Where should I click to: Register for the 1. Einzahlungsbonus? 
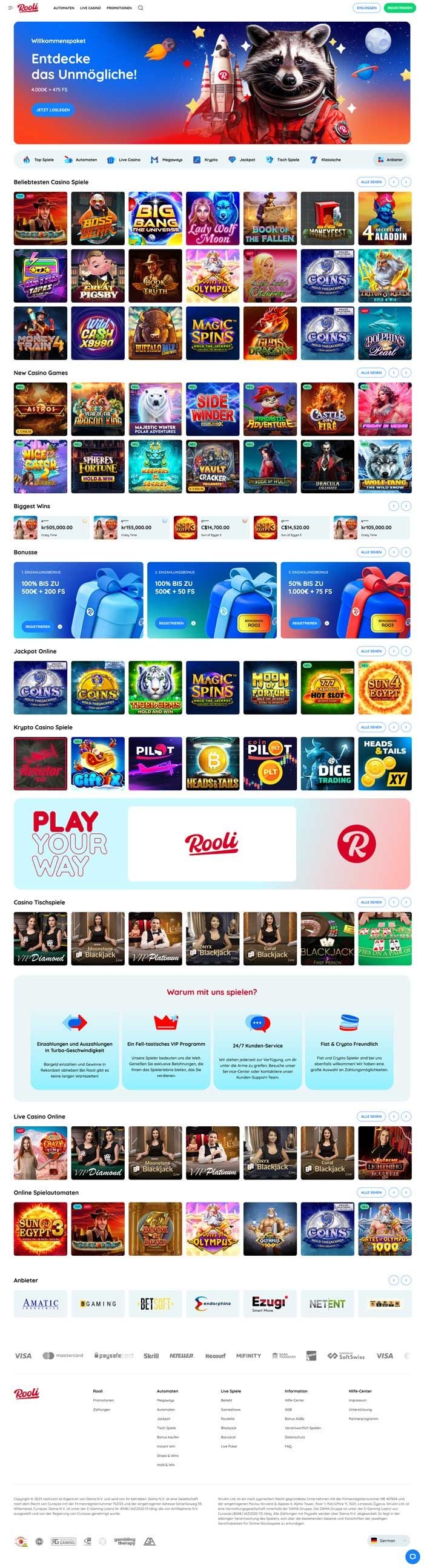pos(38,626)
